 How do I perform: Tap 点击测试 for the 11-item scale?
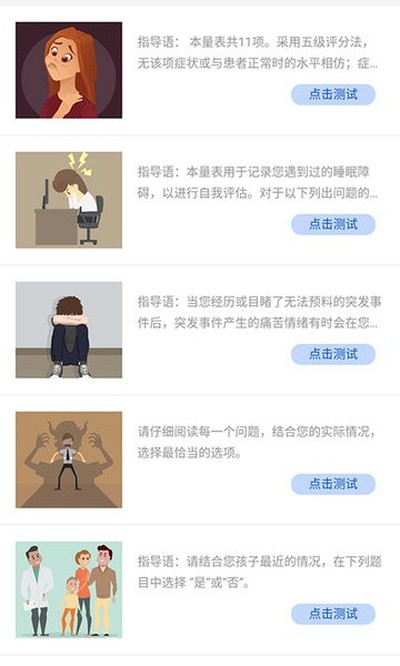point(333,94)
